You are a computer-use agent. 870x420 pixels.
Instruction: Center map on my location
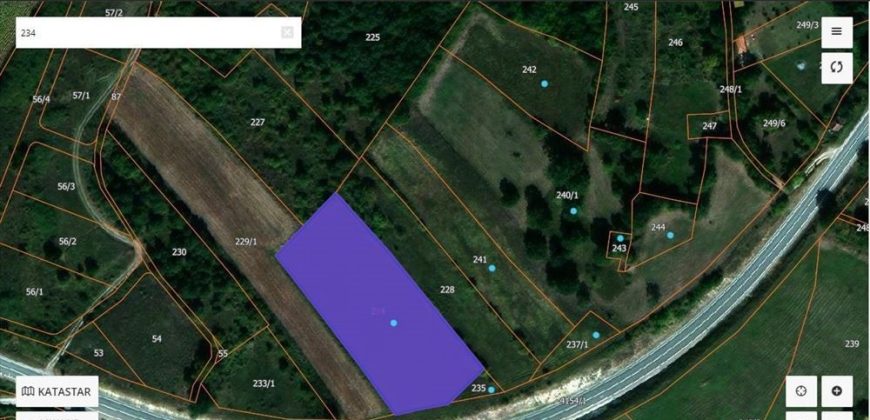(801, 391)
